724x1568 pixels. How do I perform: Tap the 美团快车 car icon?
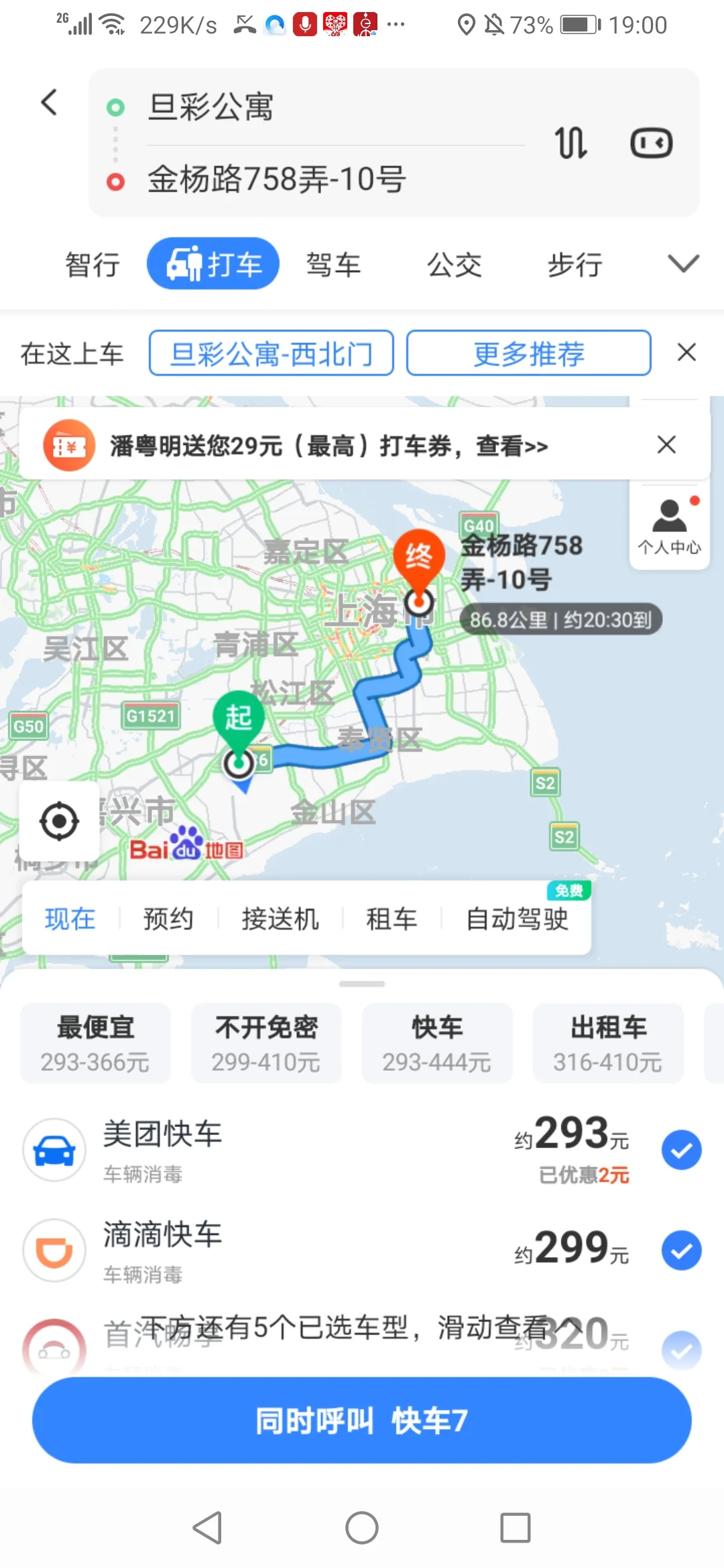coord(54,1149)
